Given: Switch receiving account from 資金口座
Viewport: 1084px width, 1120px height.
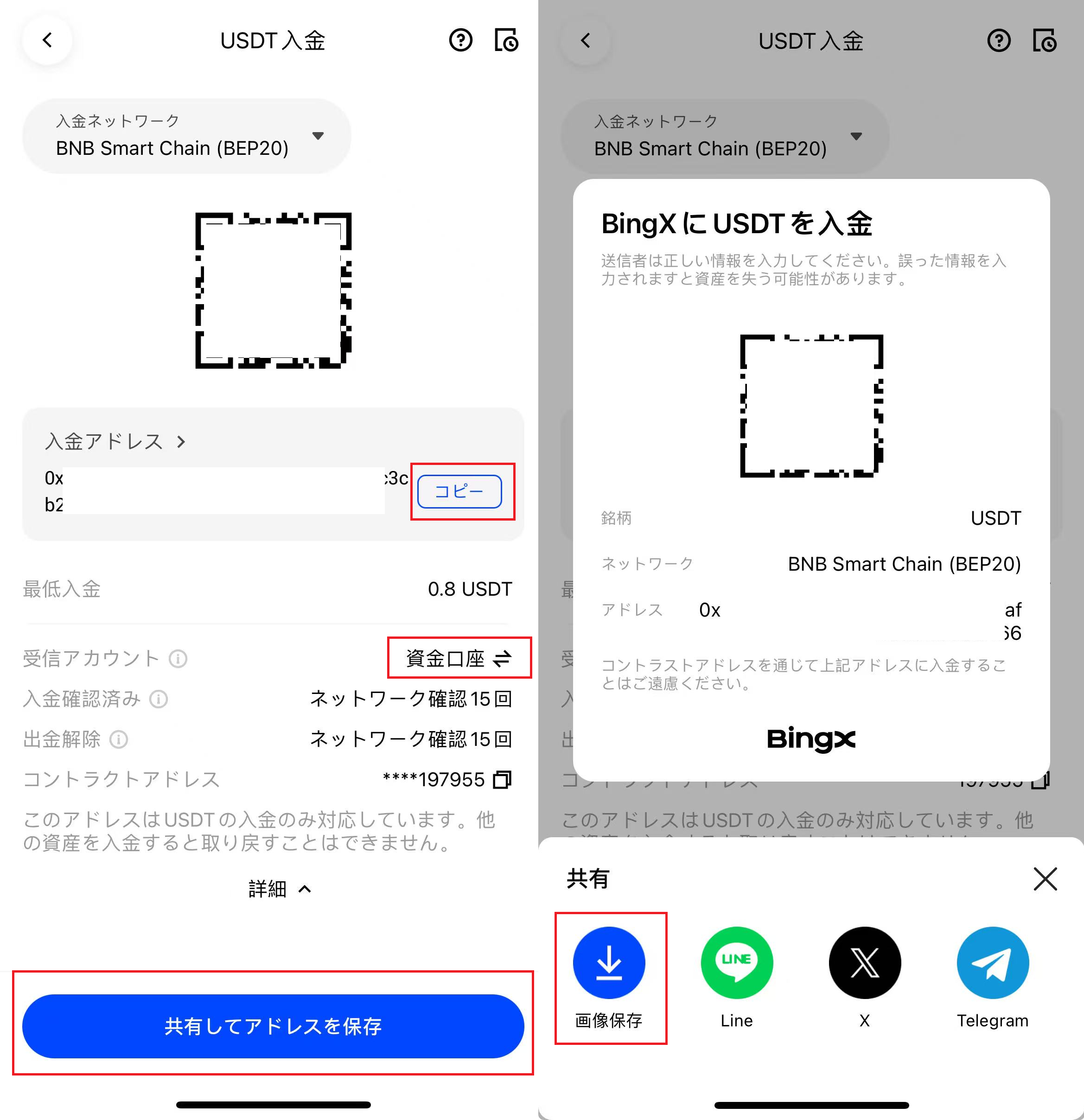Looking at the screenshot, I should (x=459, y=658).
